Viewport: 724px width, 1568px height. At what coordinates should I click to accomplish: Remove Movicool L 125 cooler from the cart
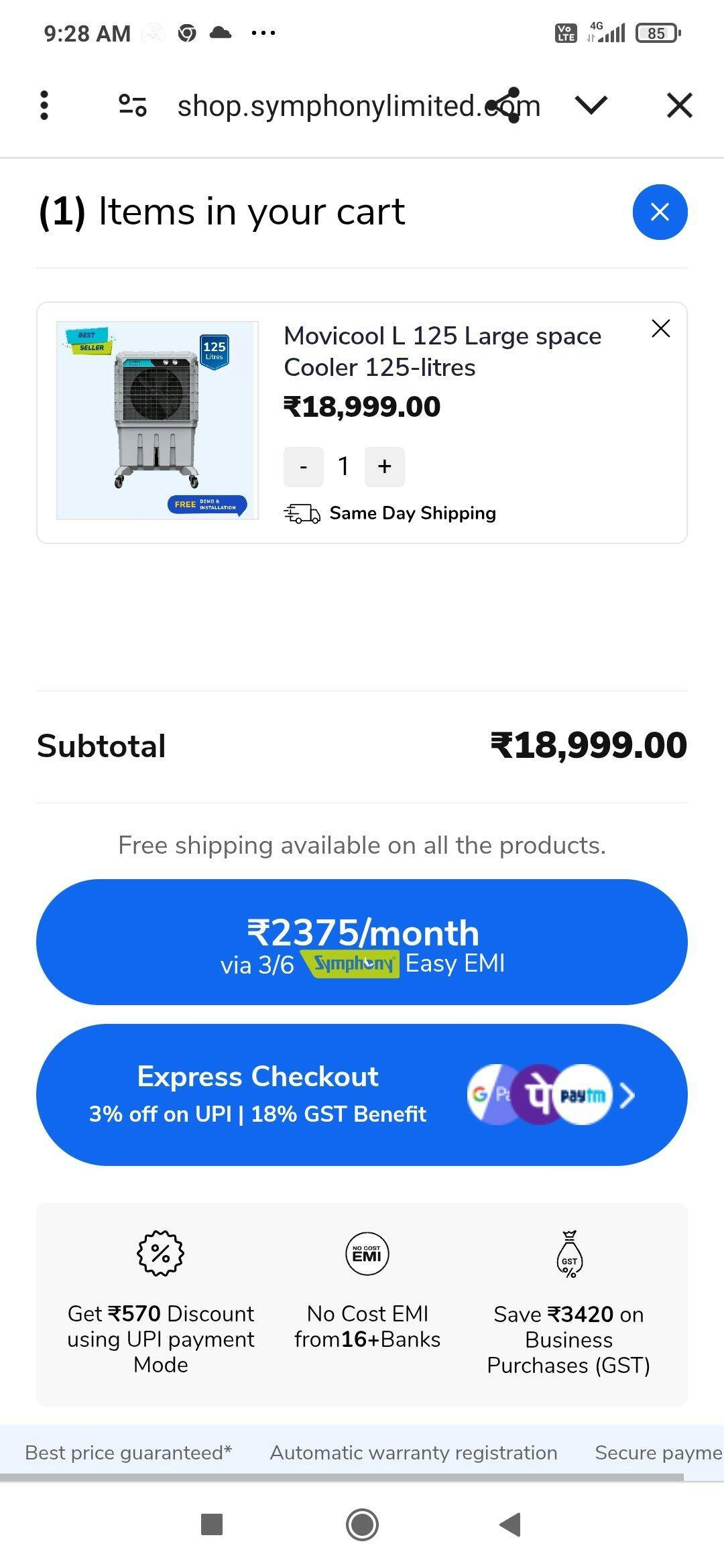(x=660, y=328)
